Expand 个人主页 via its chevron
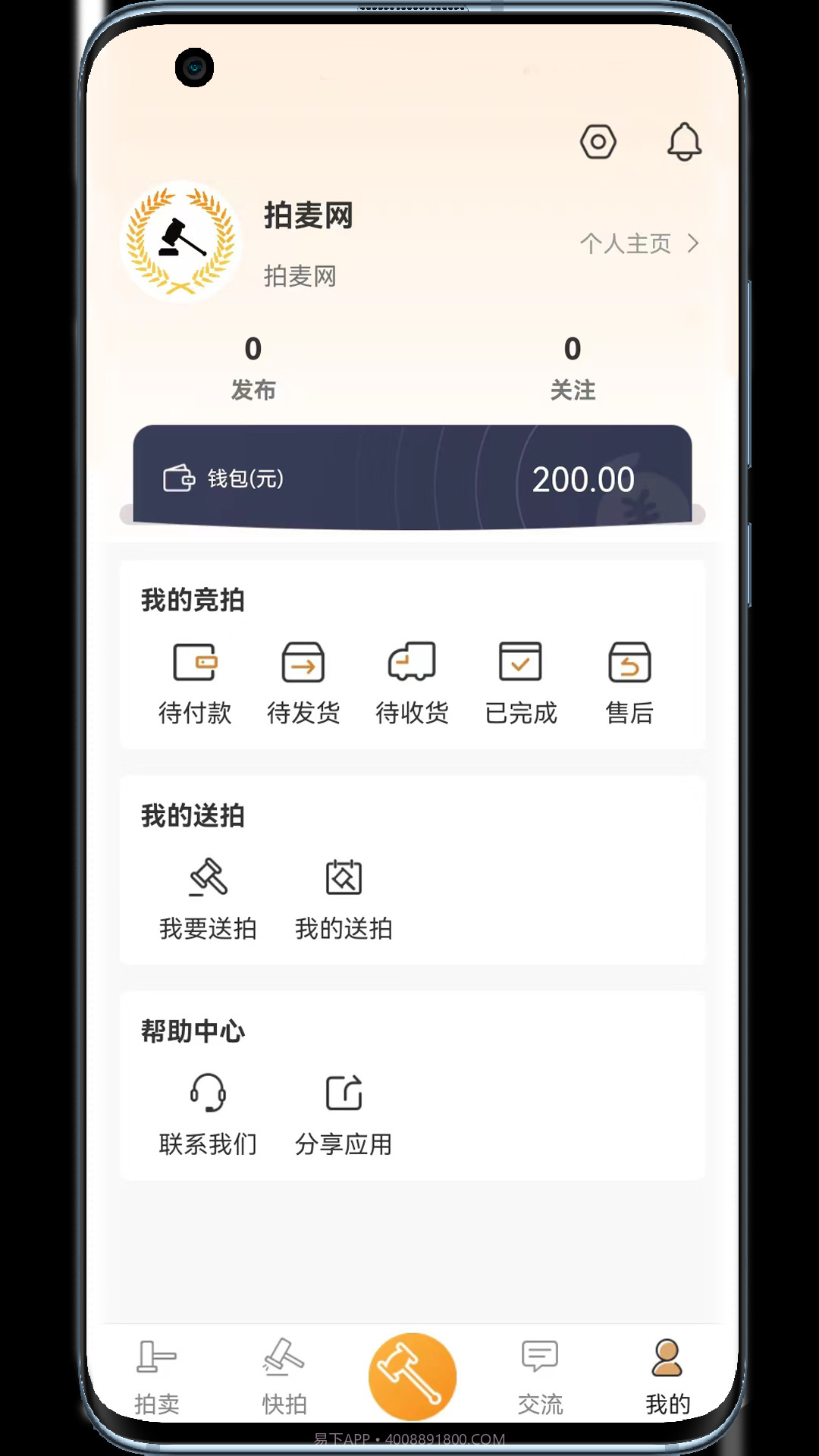Viewport: 819px width, 1456px height. point(692,244)
